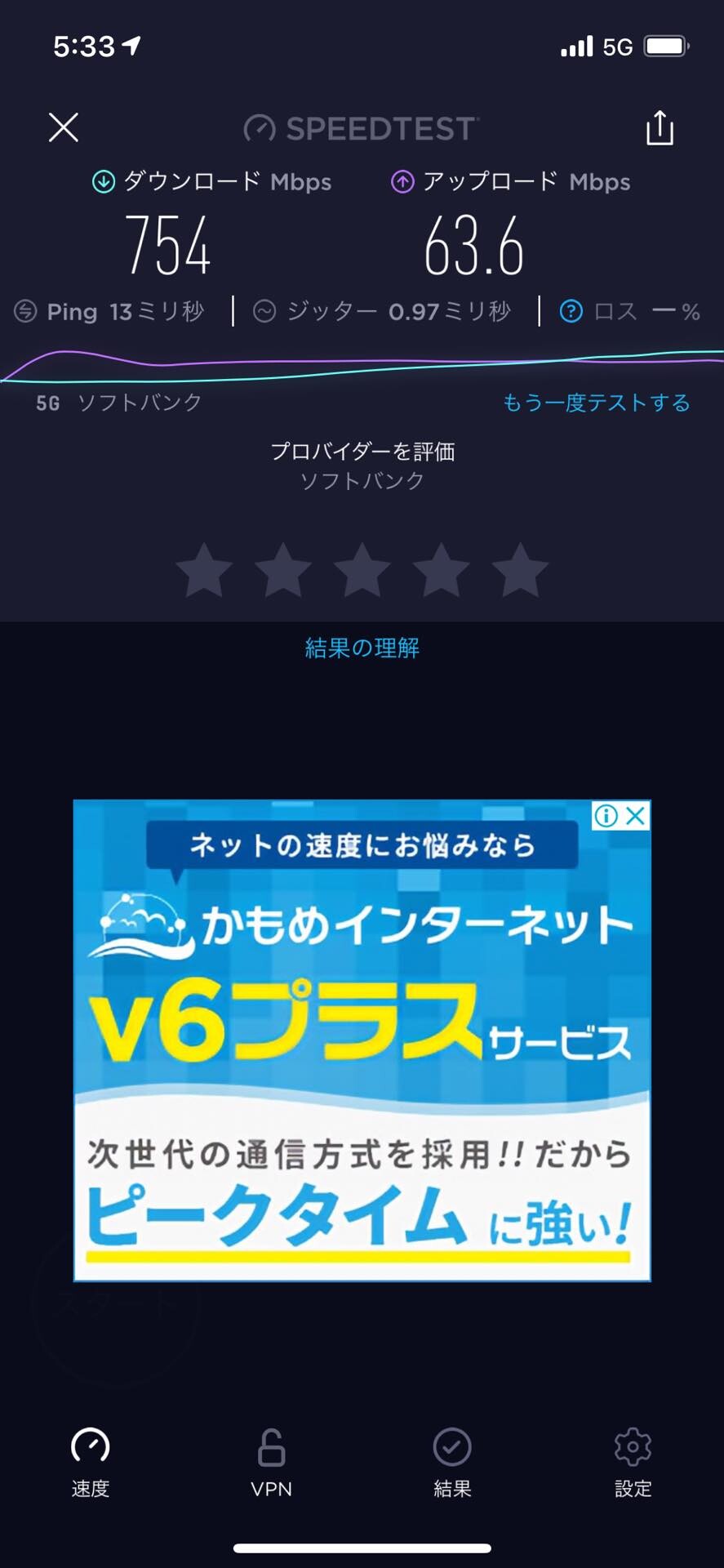Rate SoftBank one star
Viewport: 724px width, 1568px height.
pos(204,570)
